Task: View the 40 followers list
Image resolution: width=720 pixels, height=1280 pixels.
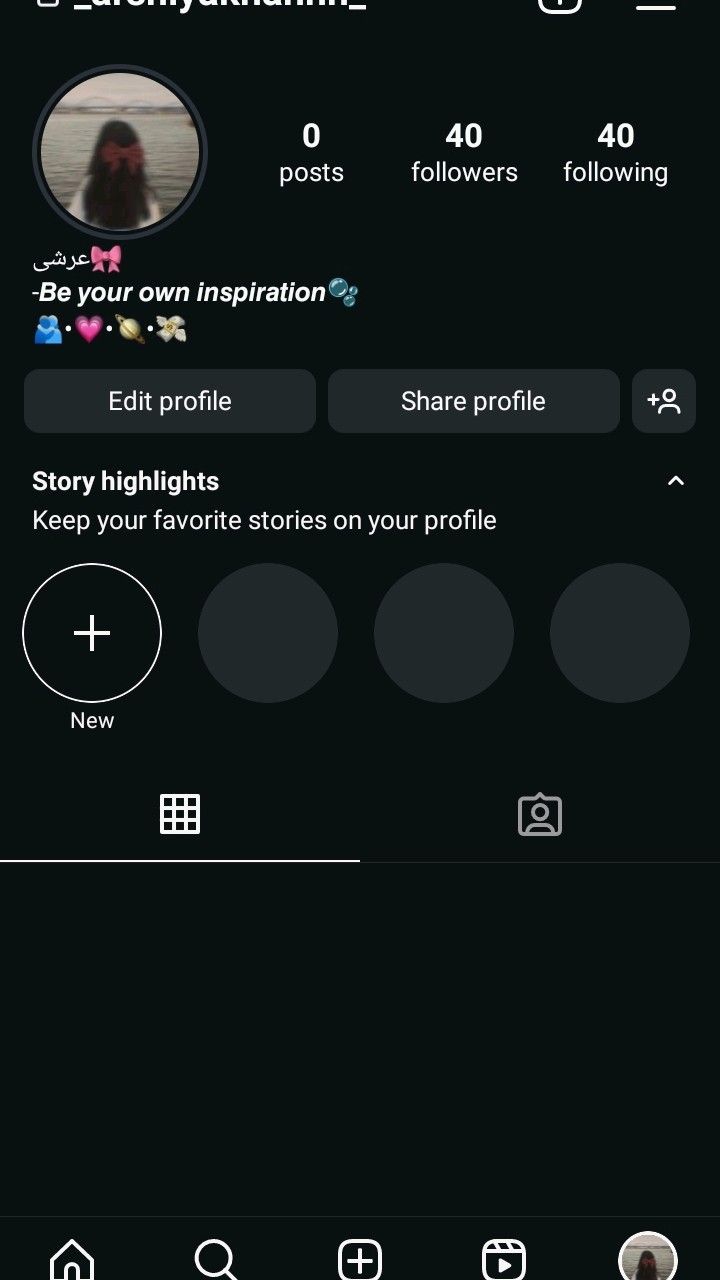Action: tap(464, 152)
